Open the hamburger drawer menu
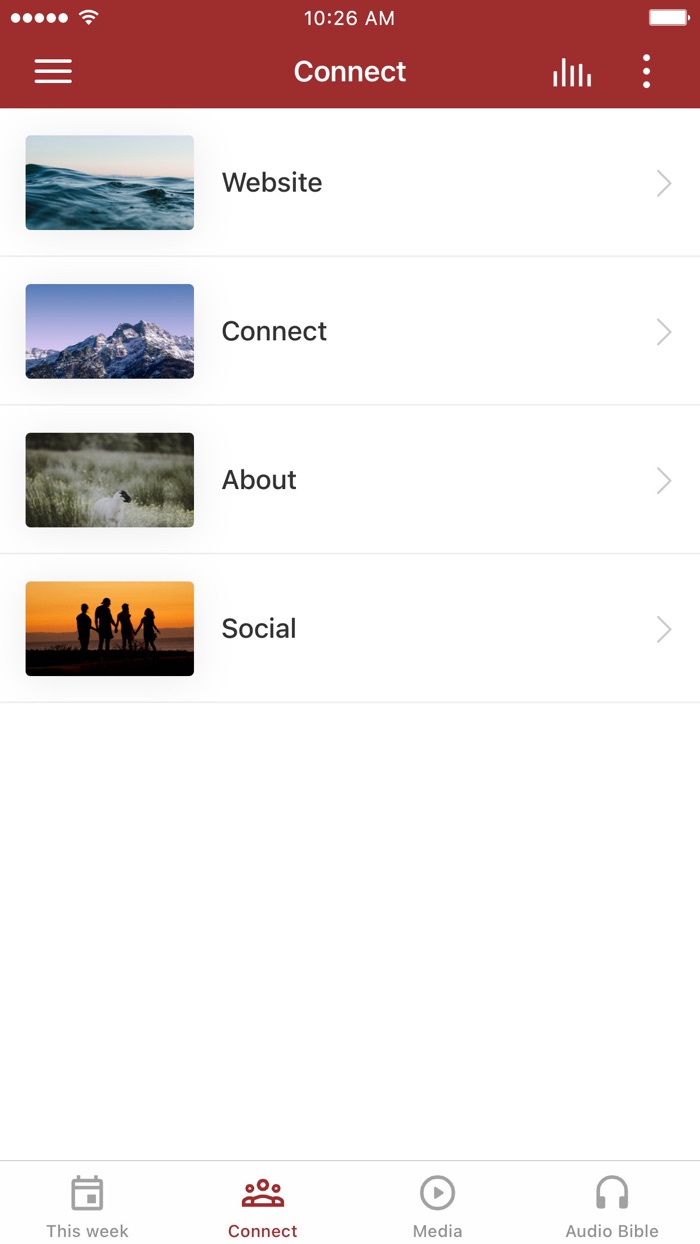The height and width of the screenshot is (1244, 700). click(53, 71)
